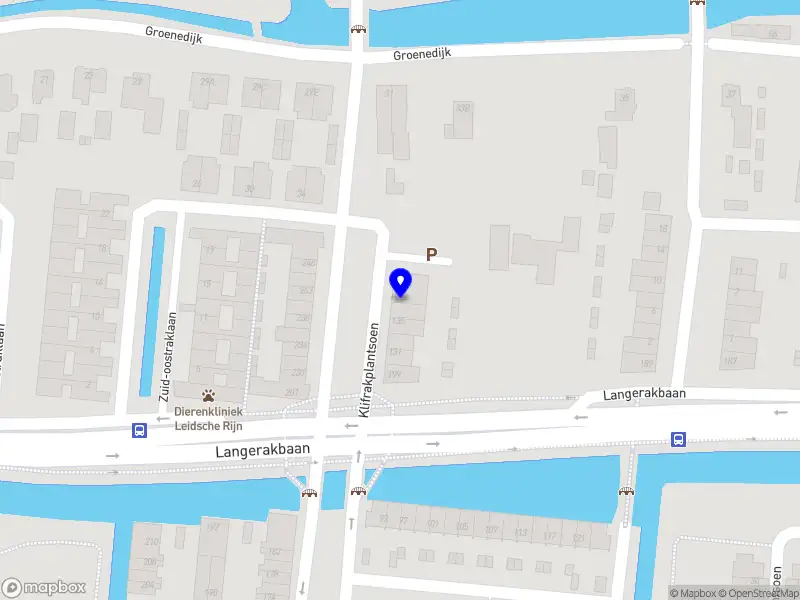The width and height of the screenshot is (800, 600).
Task: Tap the blue location pin marker
Action: coord(401,283)
